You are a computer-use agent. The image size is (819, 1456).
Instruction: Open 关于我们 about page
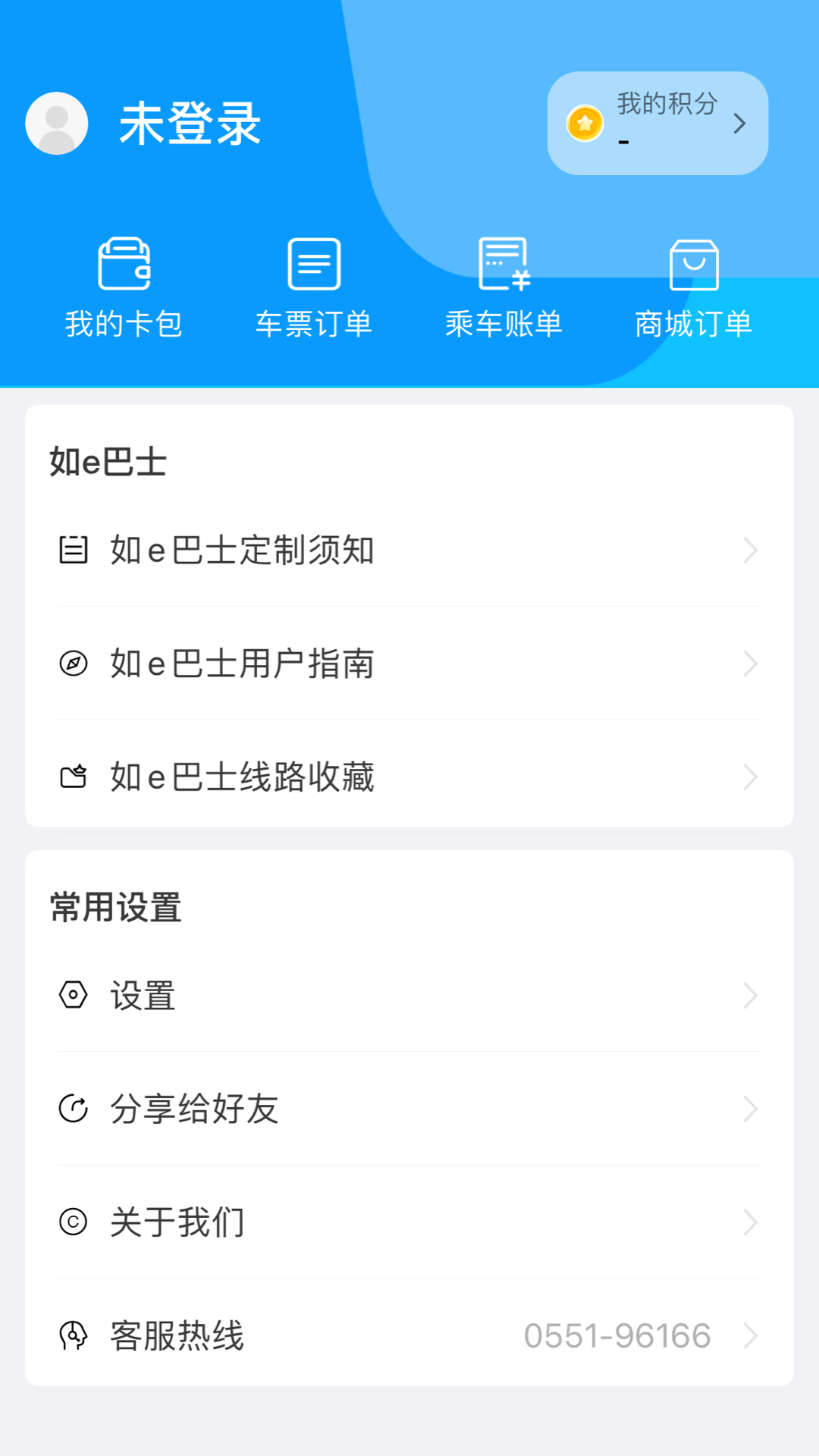pos(177,1222)
